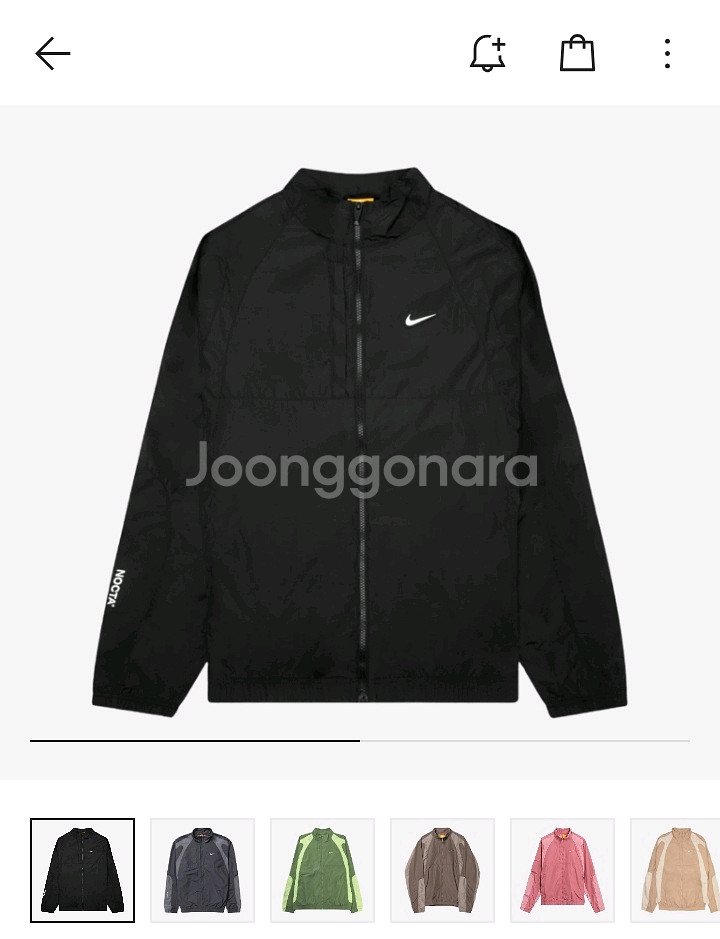Set a notification alert with the bell icon
The width and height of the screenshot is (720, 939).
(488, 53)
